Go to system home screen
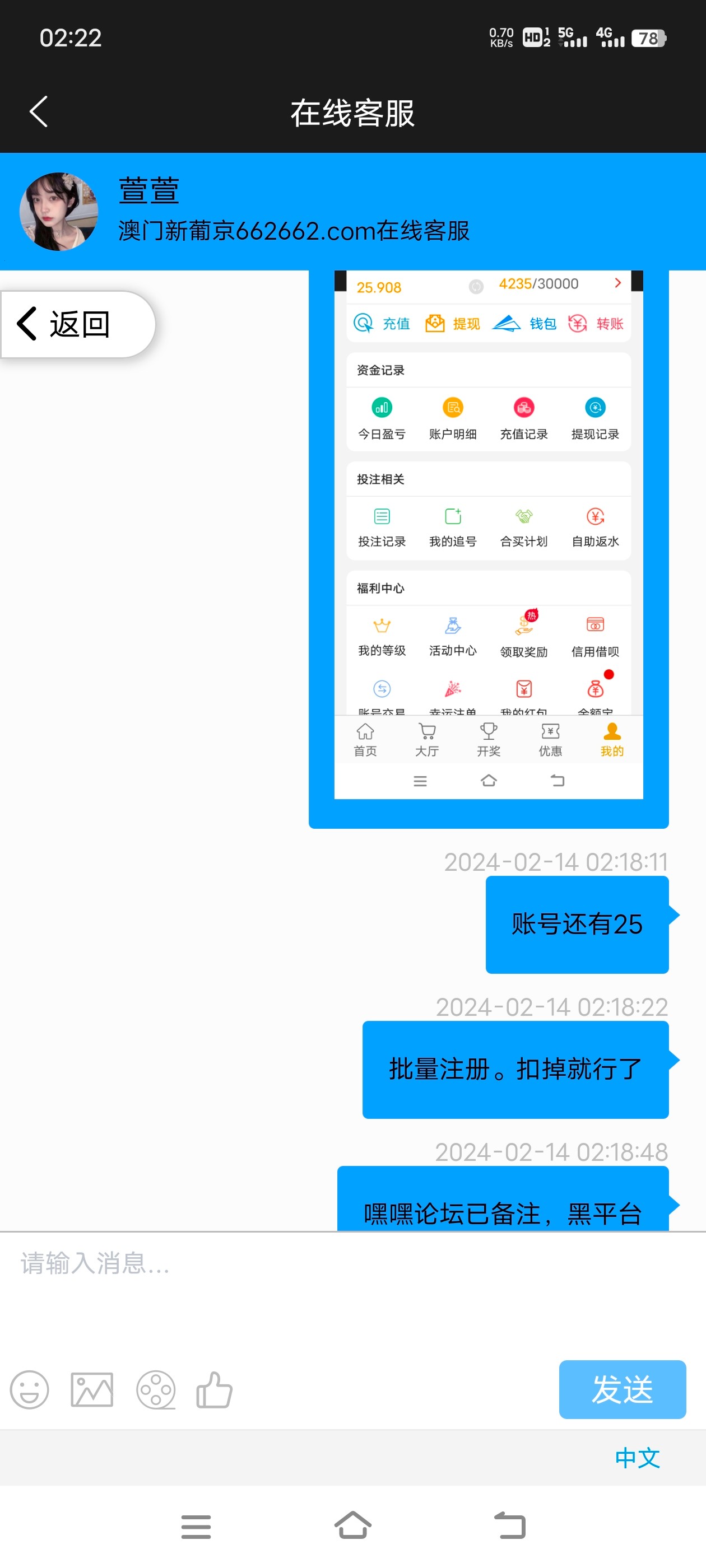Viewport: 706px width, 1568px height. (352, 1526)
